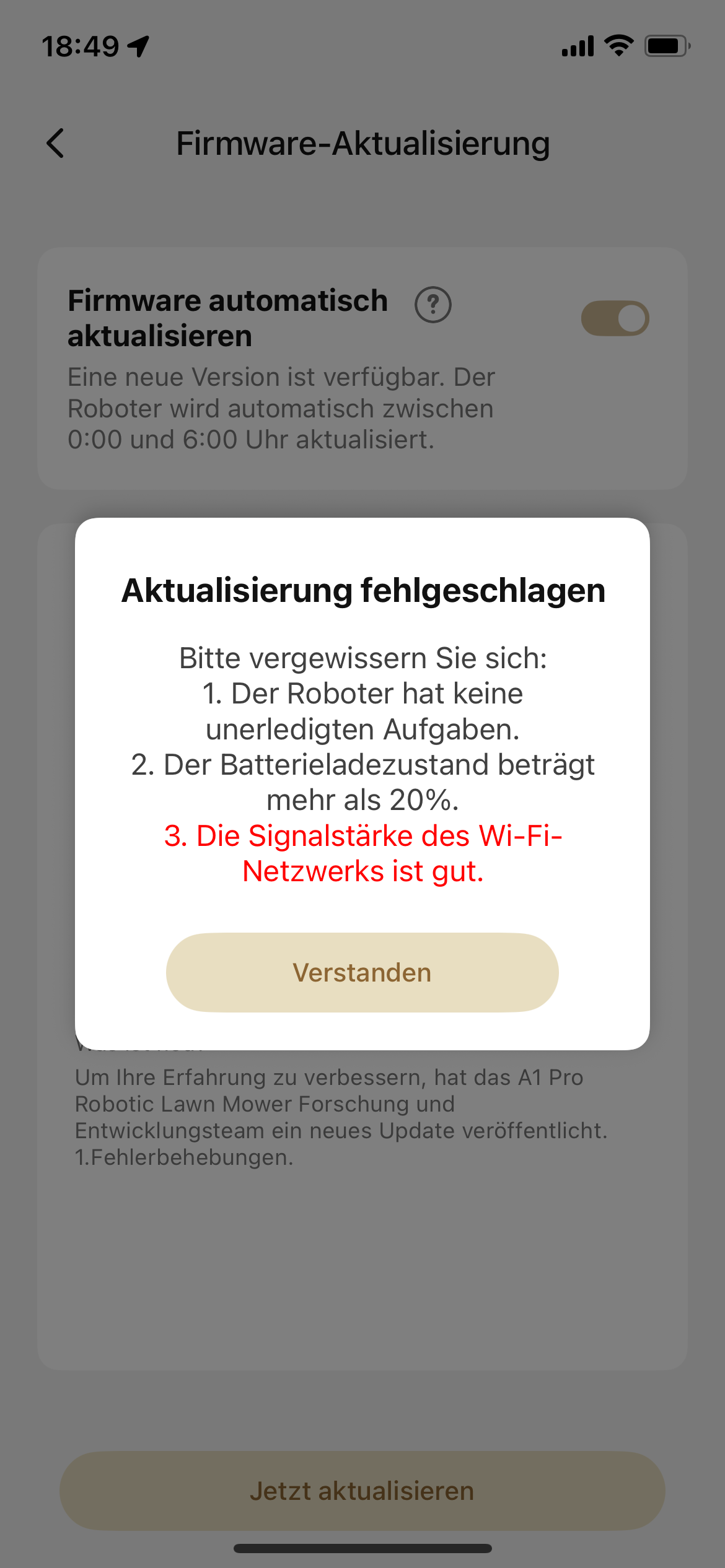Viewport: 725px width, 1568px height.
Task: Toggle Firmware automatisch aktualisieren switch
Action: [615, 318]
